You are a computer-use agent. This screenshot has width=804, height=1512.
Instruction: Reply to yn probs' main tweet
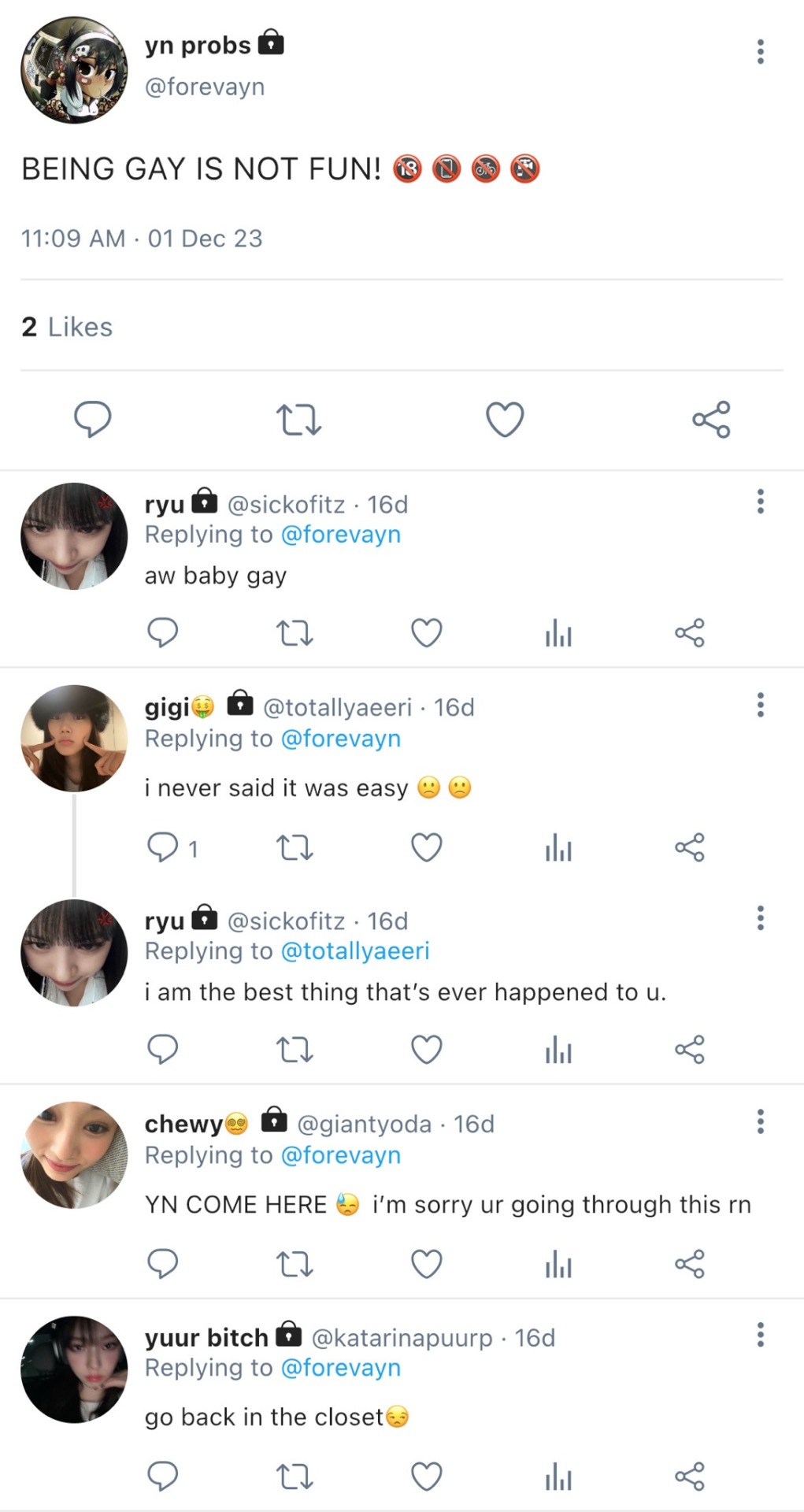point(92,419)
